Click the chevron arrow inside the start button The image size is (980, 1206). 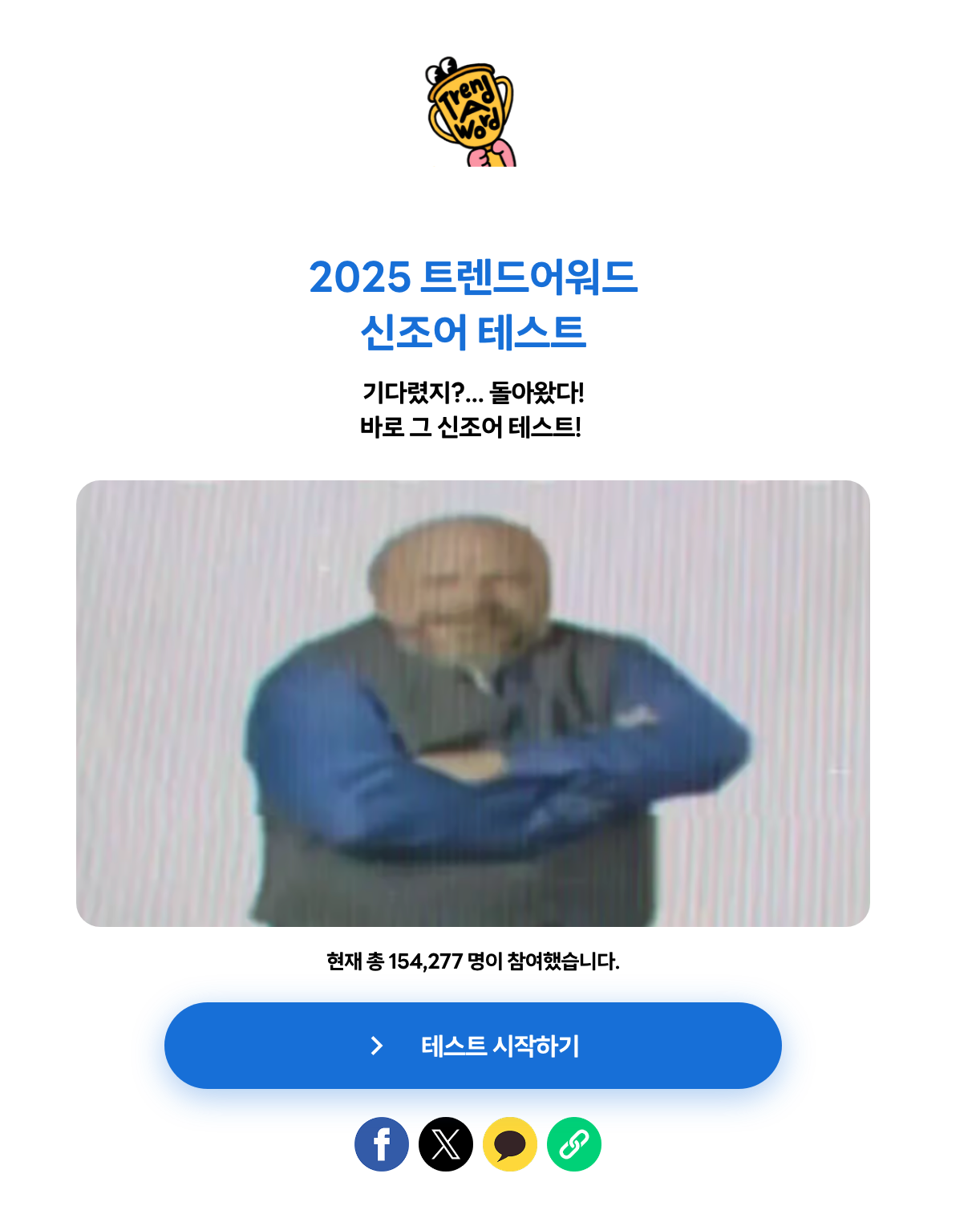[x=375, y=1045]
